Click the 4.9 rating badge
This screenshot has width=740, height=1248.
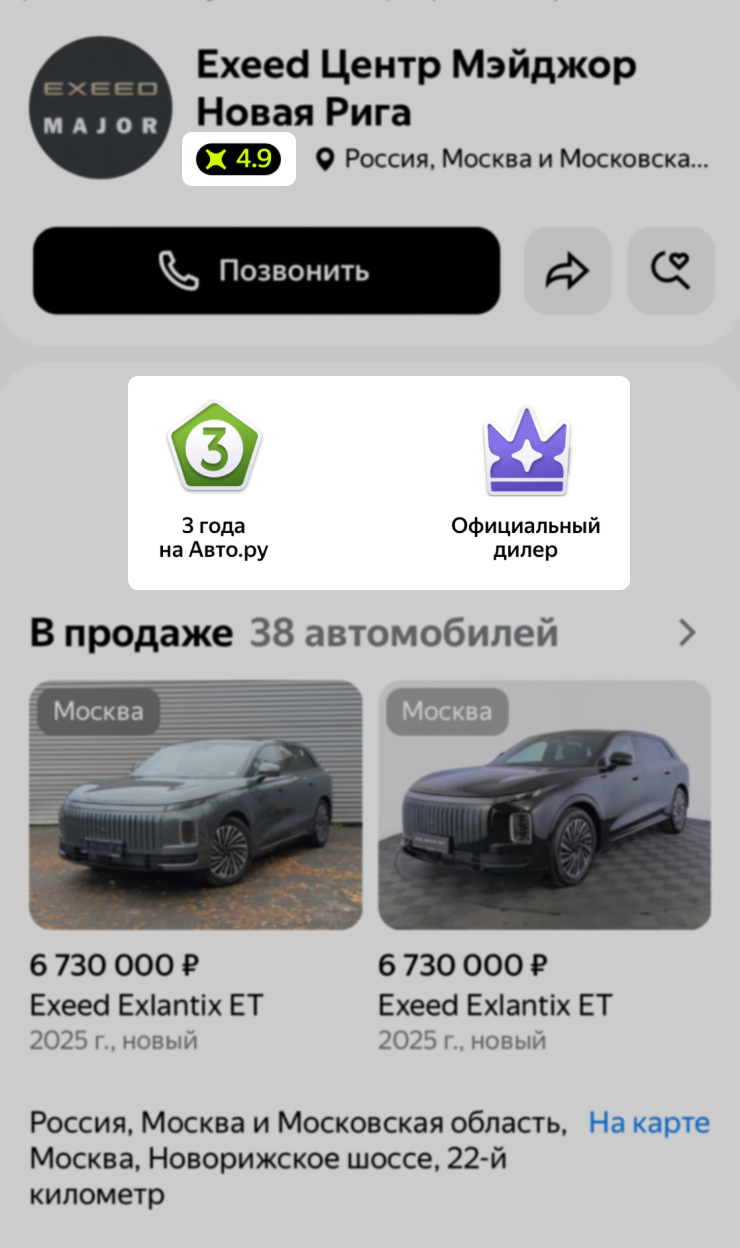click(x=239, y=159)
